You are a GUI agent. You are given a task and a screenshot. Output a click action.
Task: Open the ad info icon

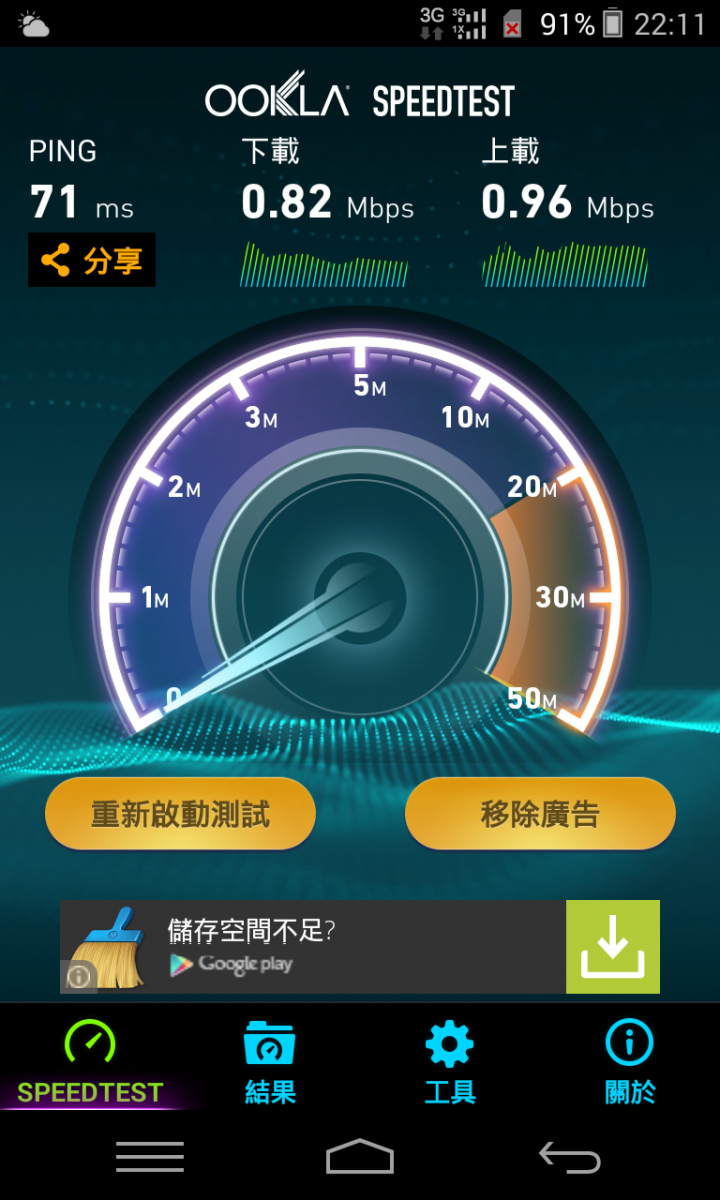point(78,975)
